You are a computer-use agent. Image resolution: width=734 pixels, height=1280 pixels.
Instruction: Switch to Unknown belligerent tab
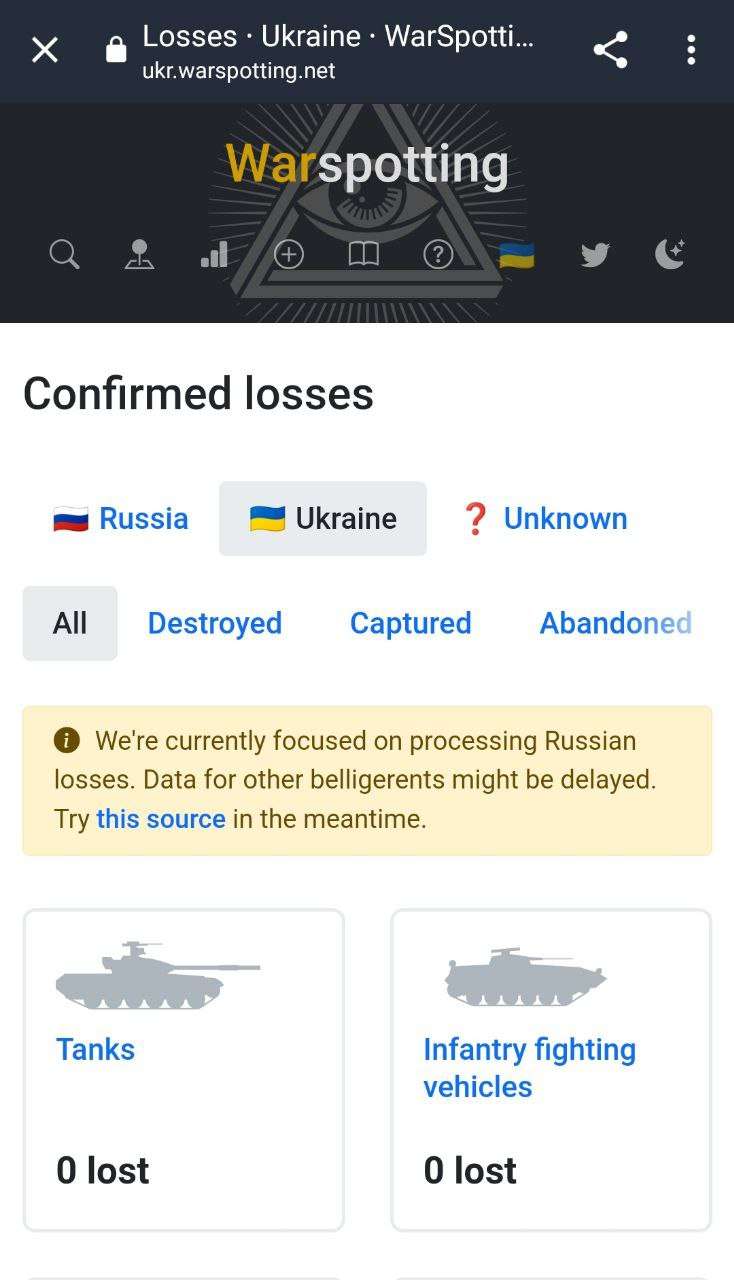coord(545,518)
